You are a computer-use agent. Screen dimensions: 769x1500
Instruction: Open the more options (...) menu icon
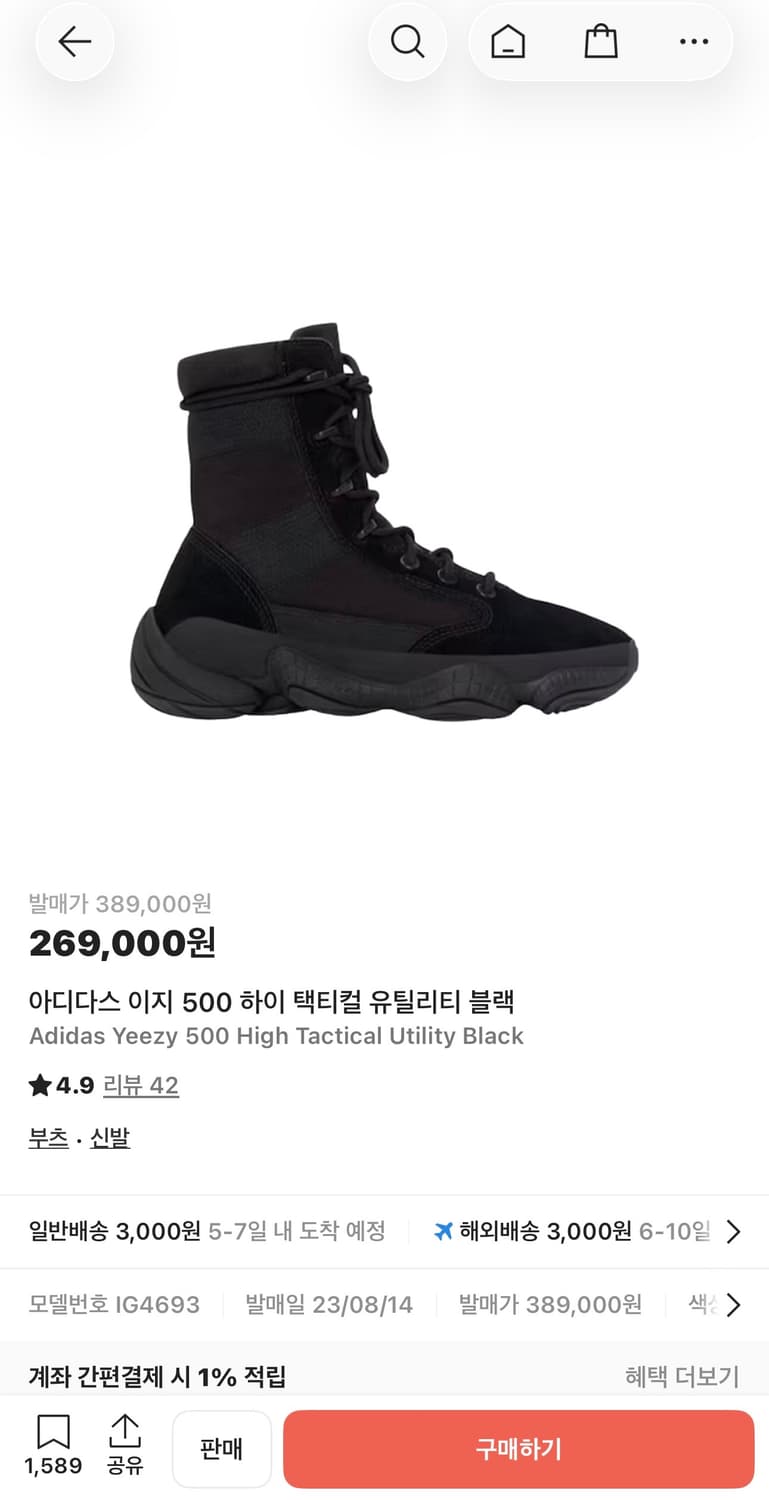[693, 41]
